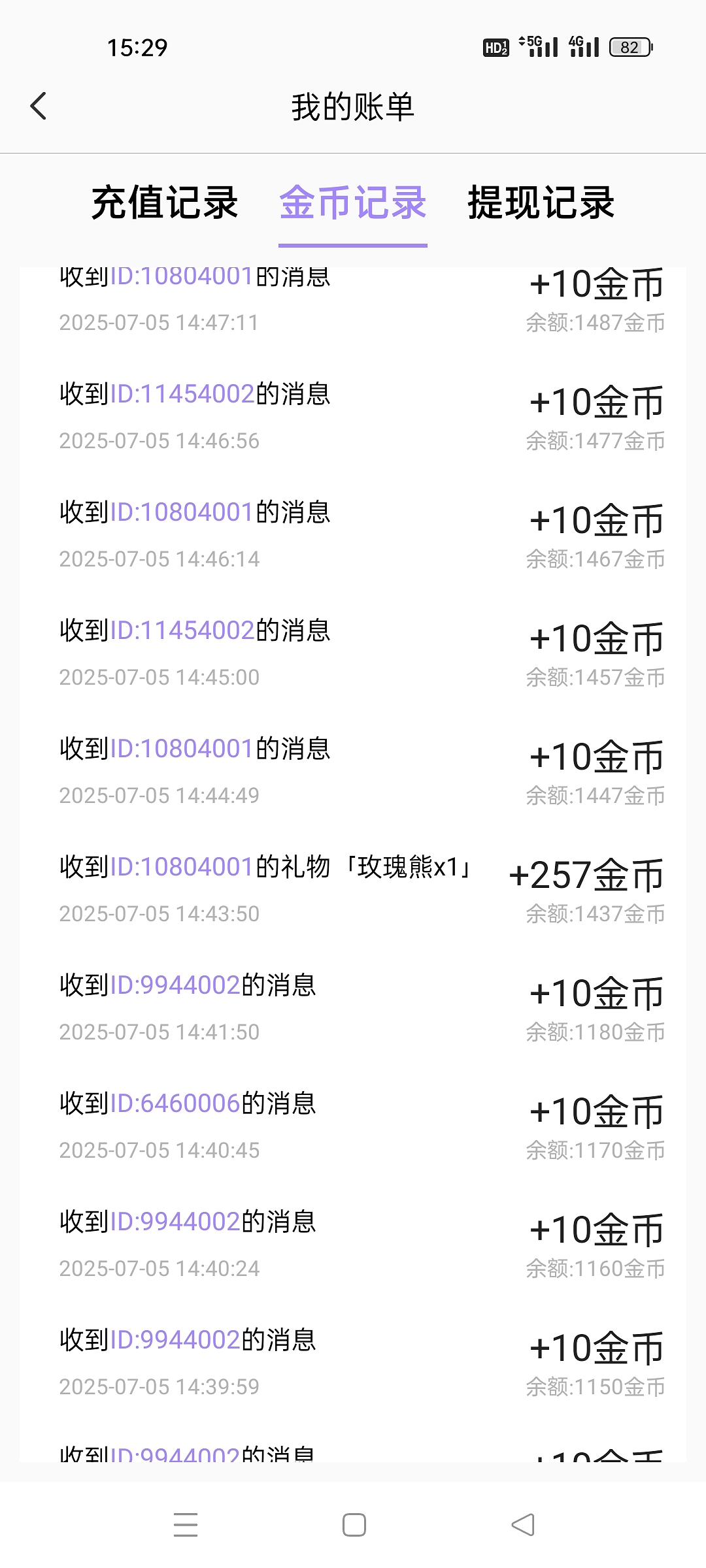This screenshot has height=1568, width=706.
Task: Open ID:11454002 in the 14:46:56 record
Action: (x=182, y=394)
